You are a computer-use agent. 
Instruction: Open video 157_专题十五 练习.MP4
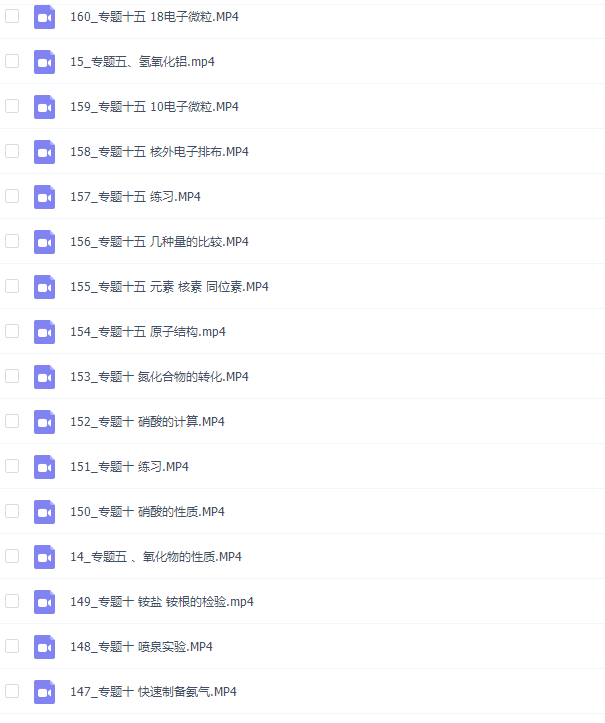coord(135,197)
